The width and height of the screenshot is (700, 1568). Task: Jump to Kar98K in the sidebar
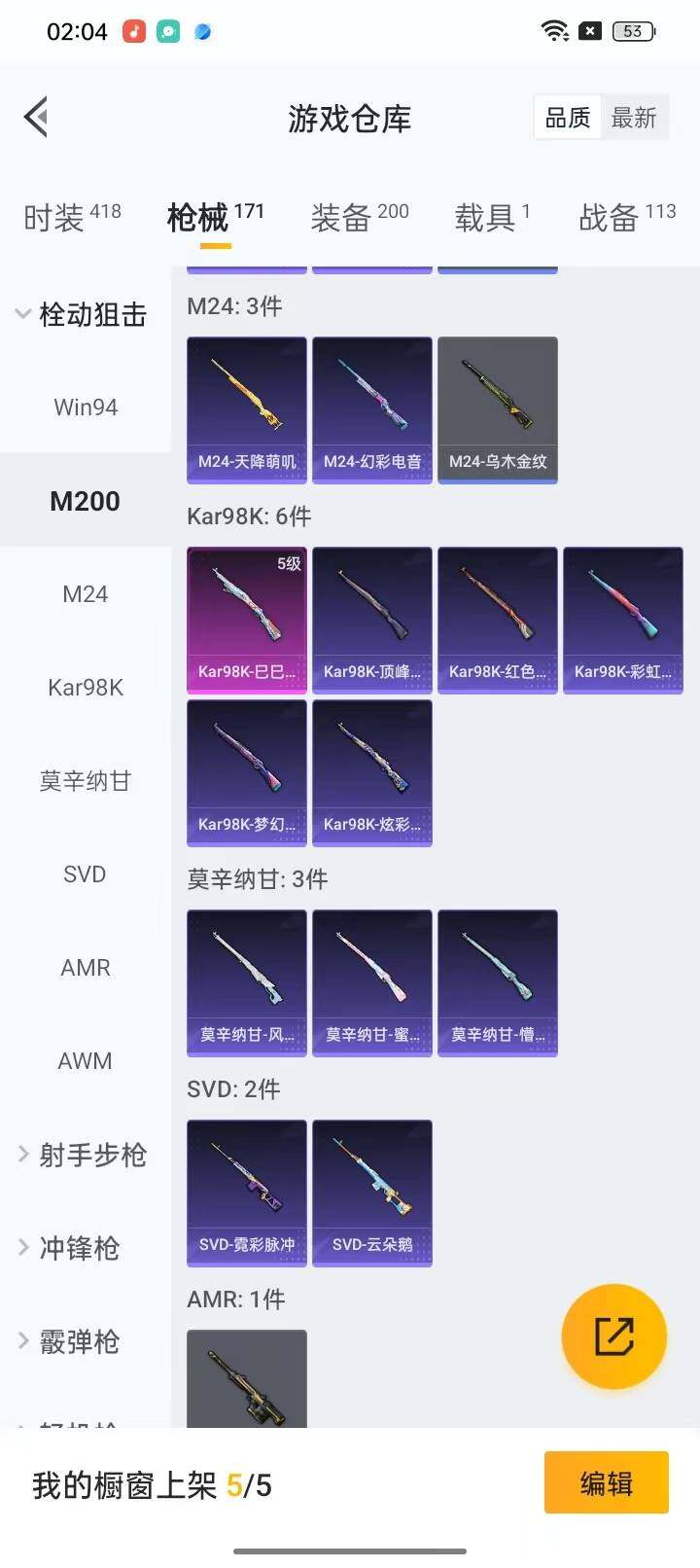point(86,688)
